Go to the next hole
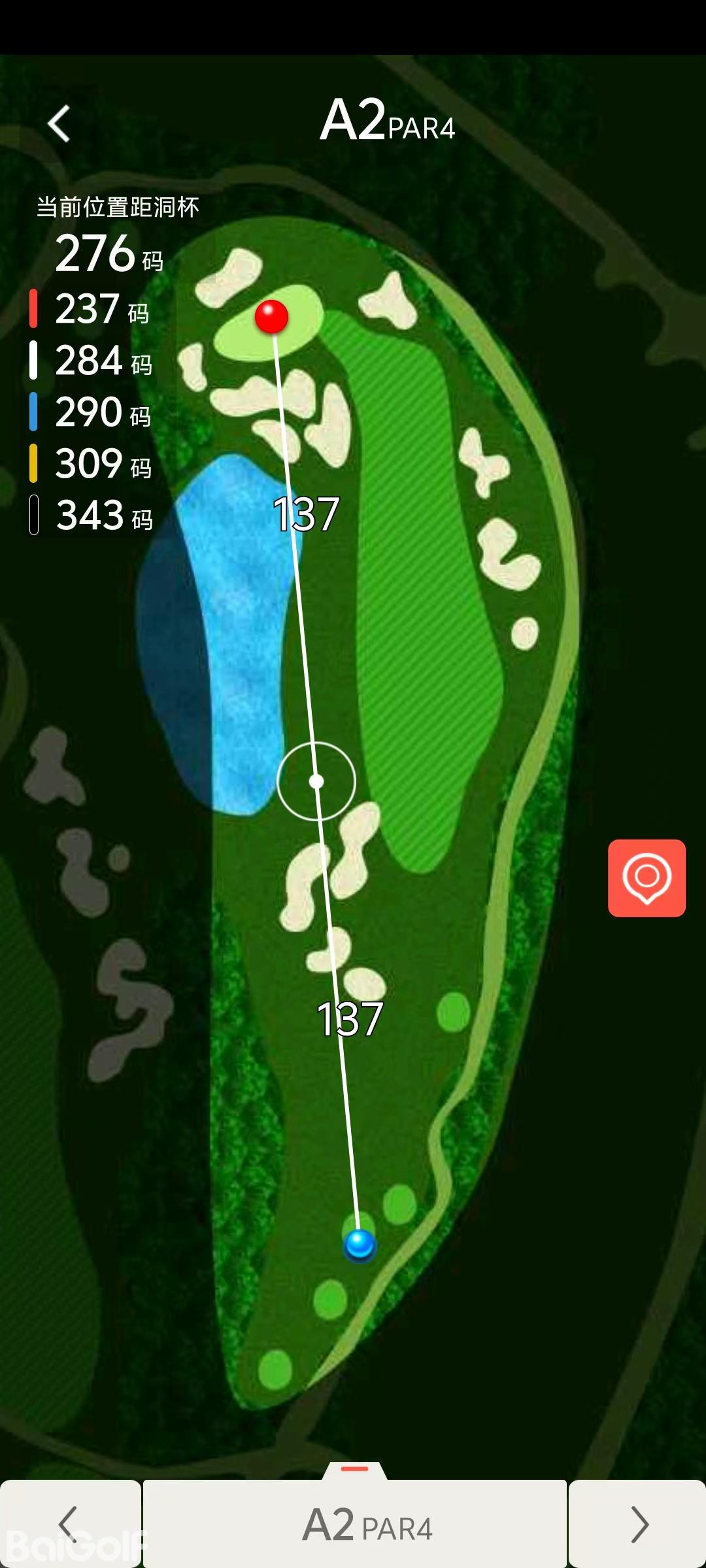The image size is (706, 1568). 637,1524
